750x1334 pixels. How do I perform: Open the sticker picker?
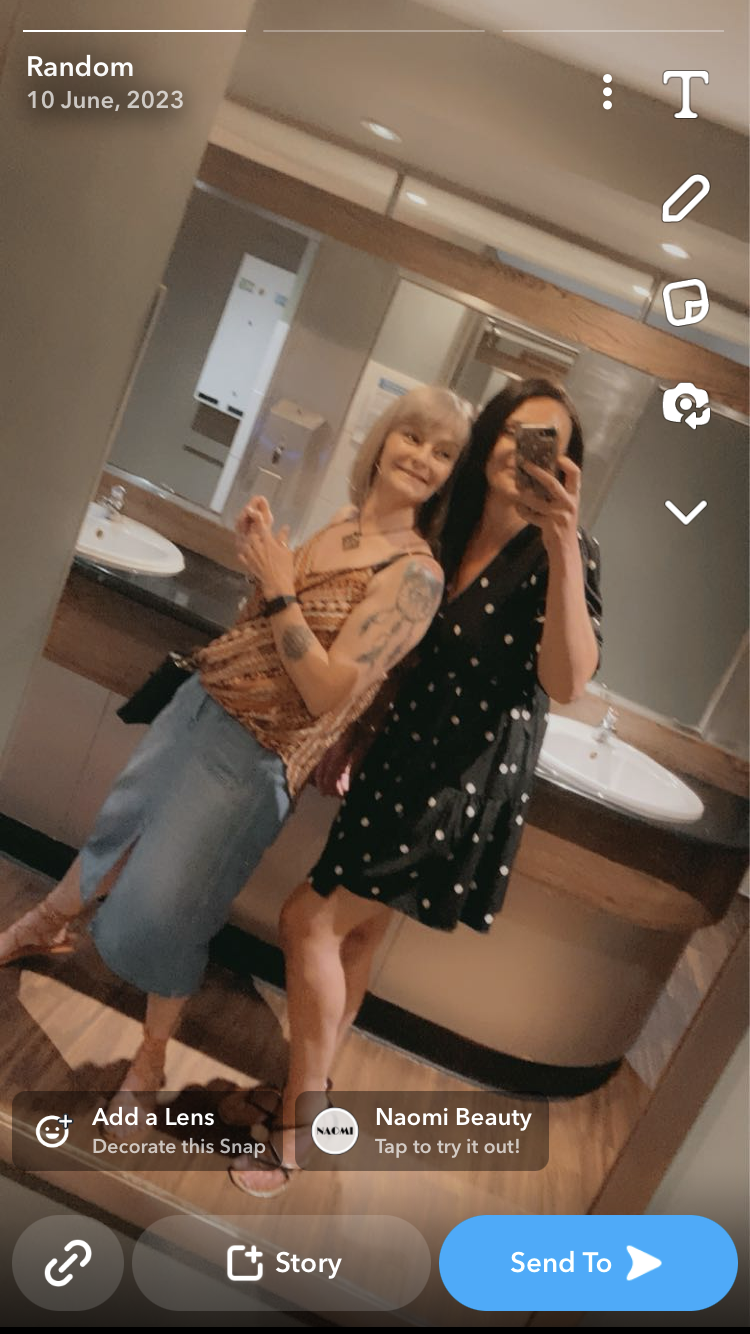(686, 302)
